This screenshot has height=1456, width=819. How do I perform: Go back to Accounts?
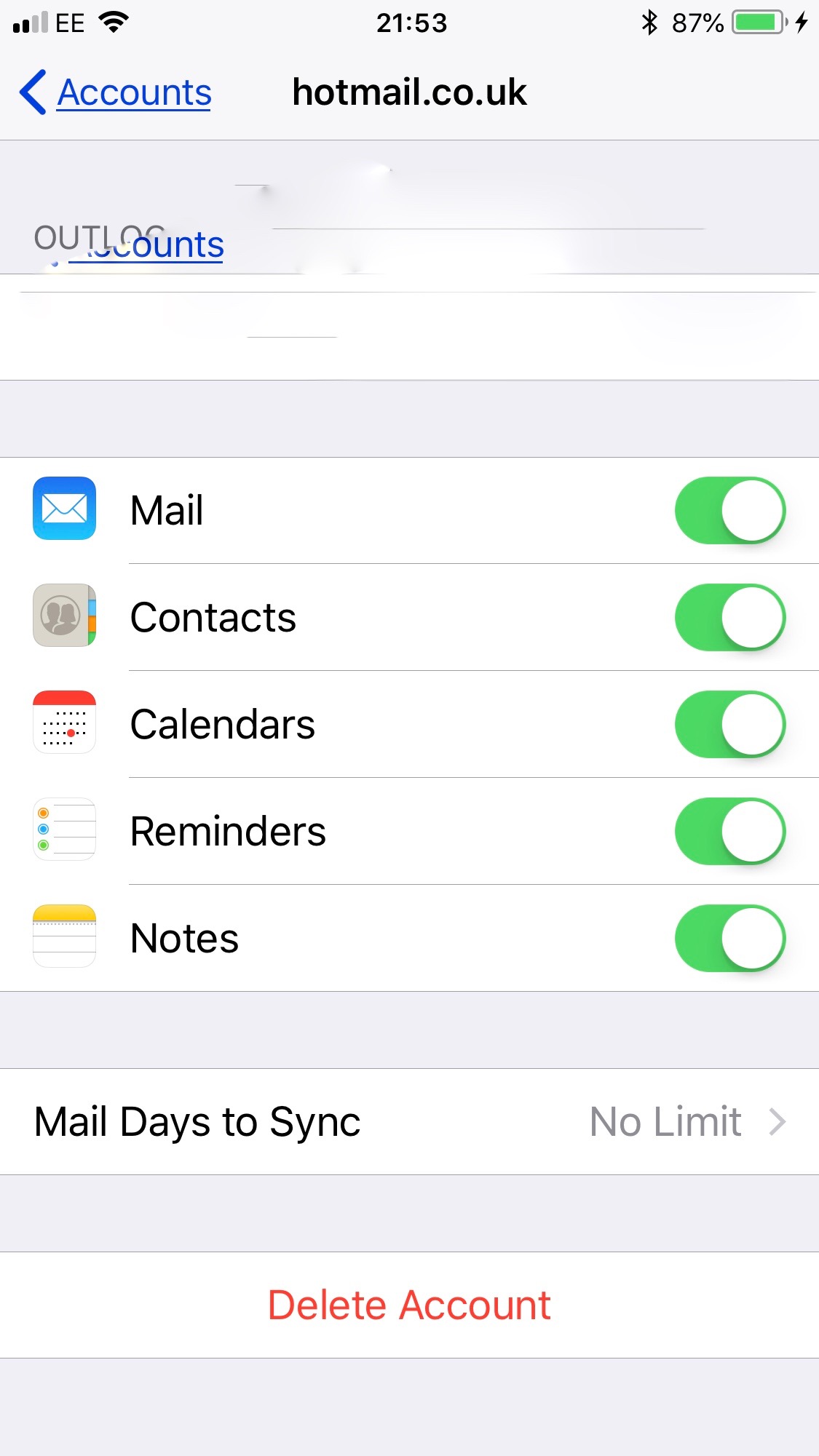pos(116,92)
